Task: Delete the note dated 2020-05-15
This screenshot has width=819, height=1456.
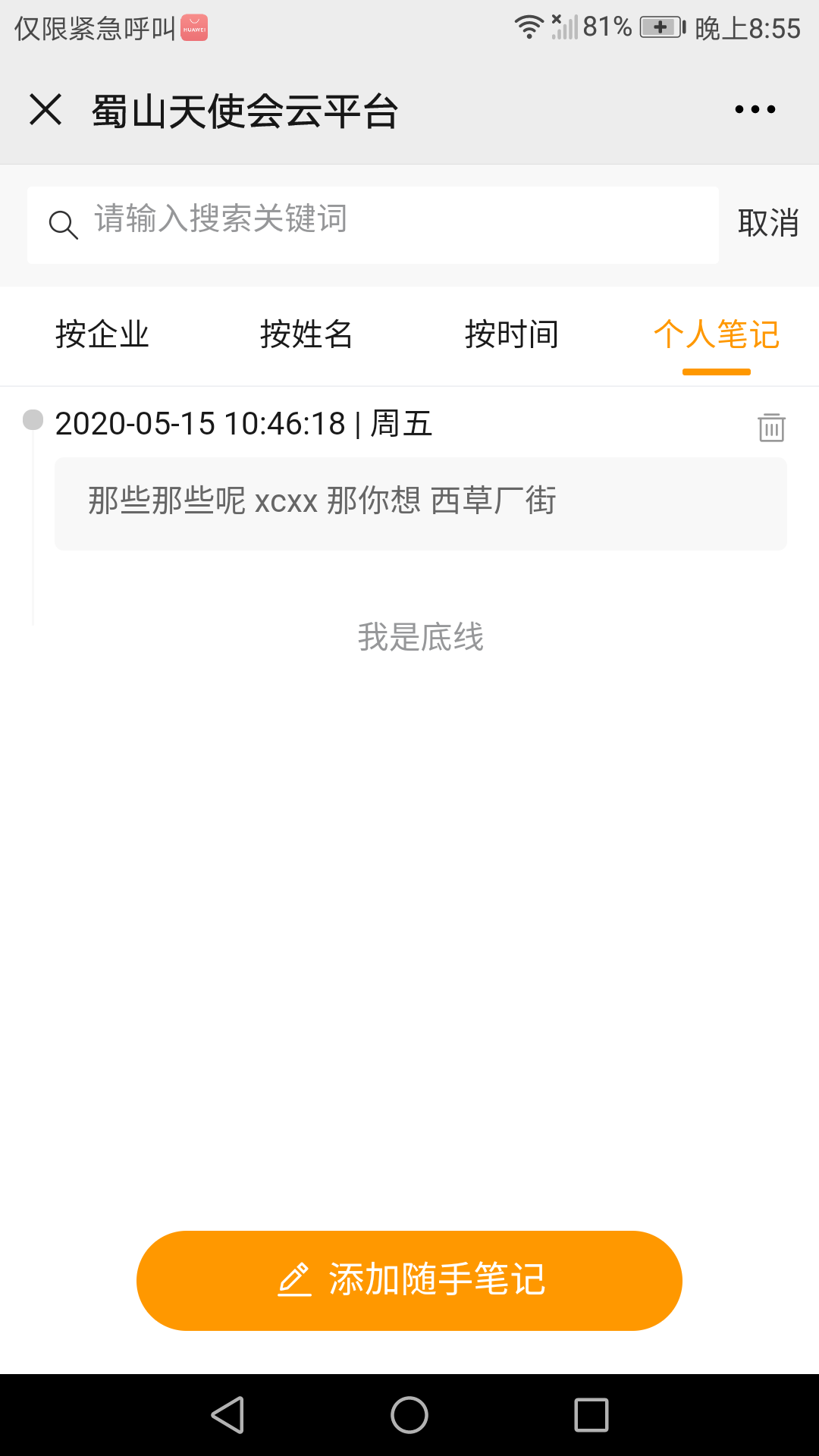Action: point(771,427)
